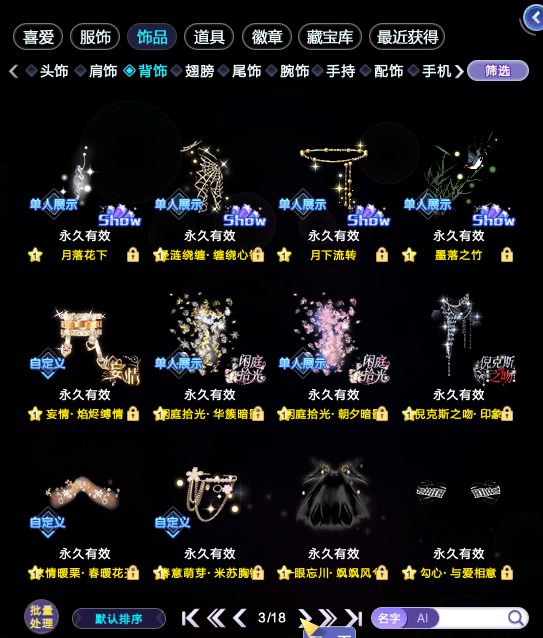Choose the 头饰 subcategory
The image size is (543, 638).
(47, 71)
